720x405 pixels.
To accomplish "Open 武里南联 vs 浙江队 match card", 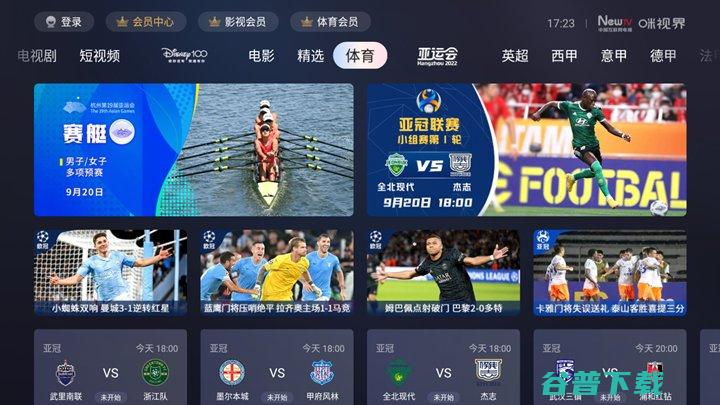I will (x=110, y=370).
